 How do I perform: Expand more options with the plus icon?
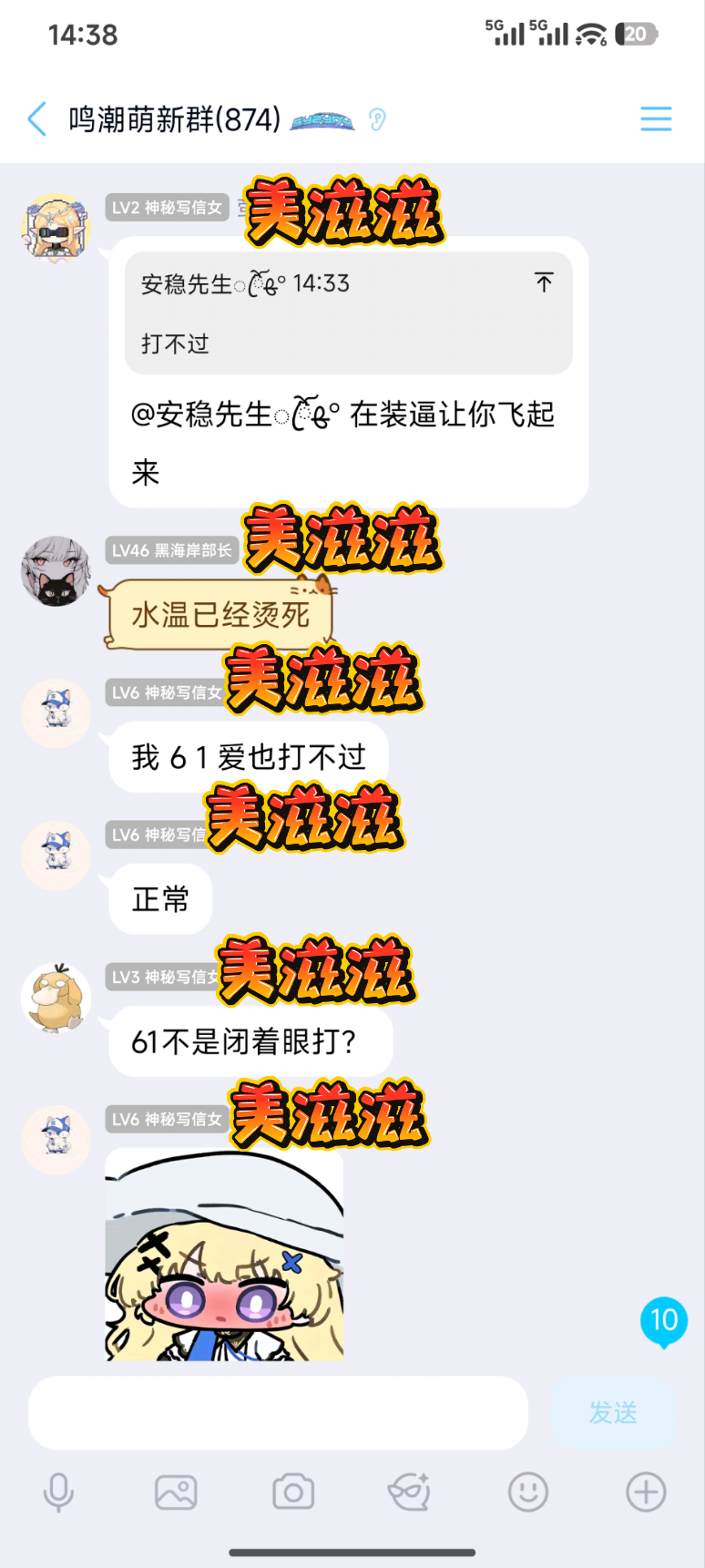646,1492
